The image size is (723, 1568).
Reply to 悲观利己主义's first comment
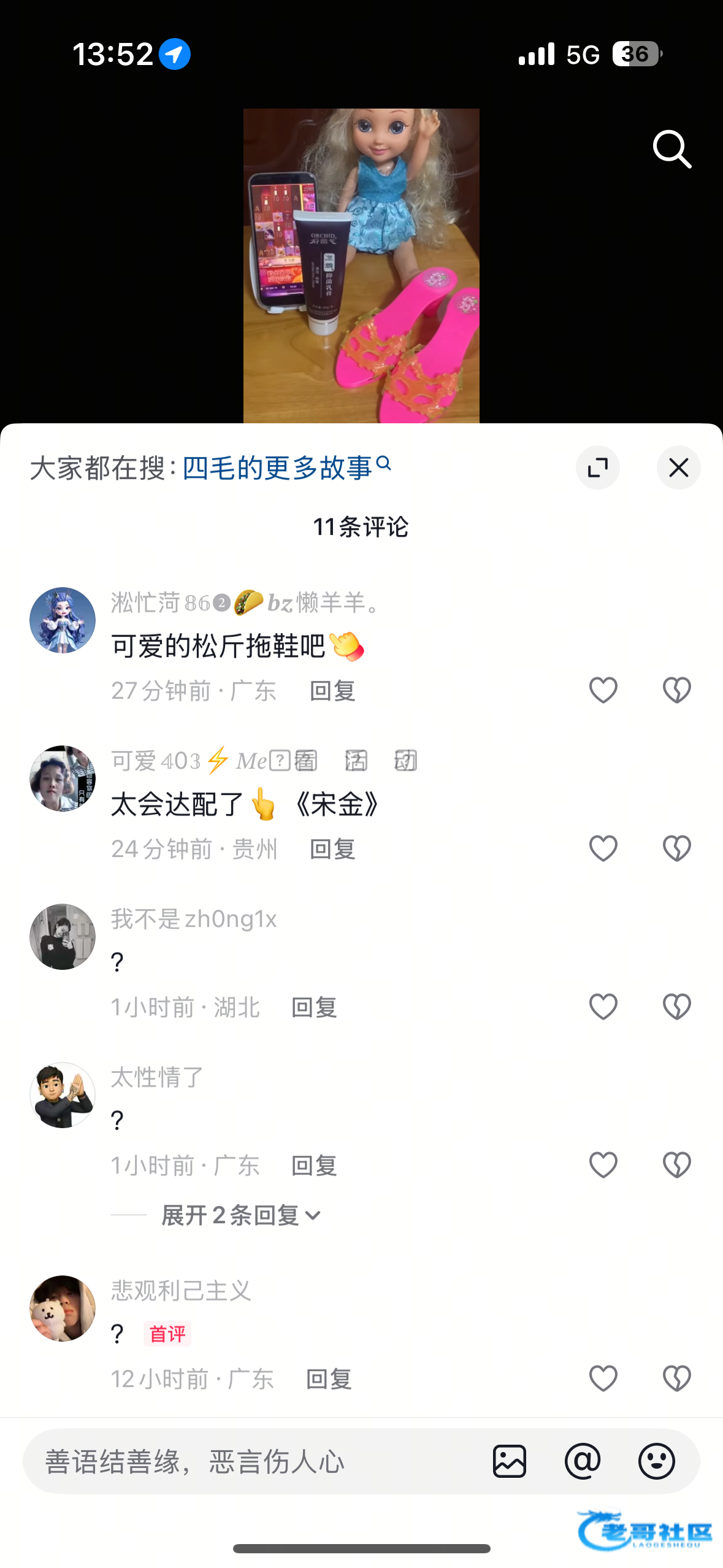pos(329,1379)
